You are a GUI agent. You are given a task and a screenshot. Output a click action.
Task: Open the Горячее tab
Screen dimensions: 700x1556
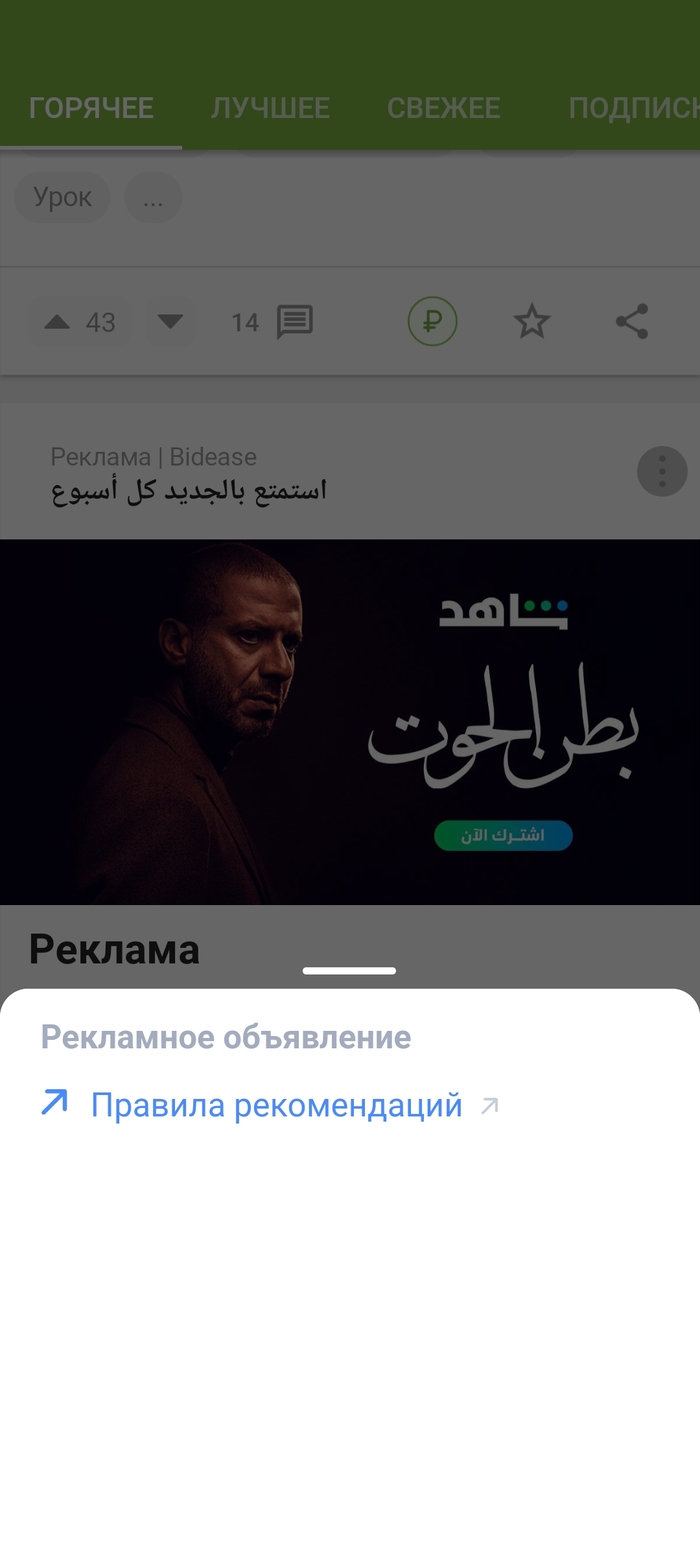(91, 108)
